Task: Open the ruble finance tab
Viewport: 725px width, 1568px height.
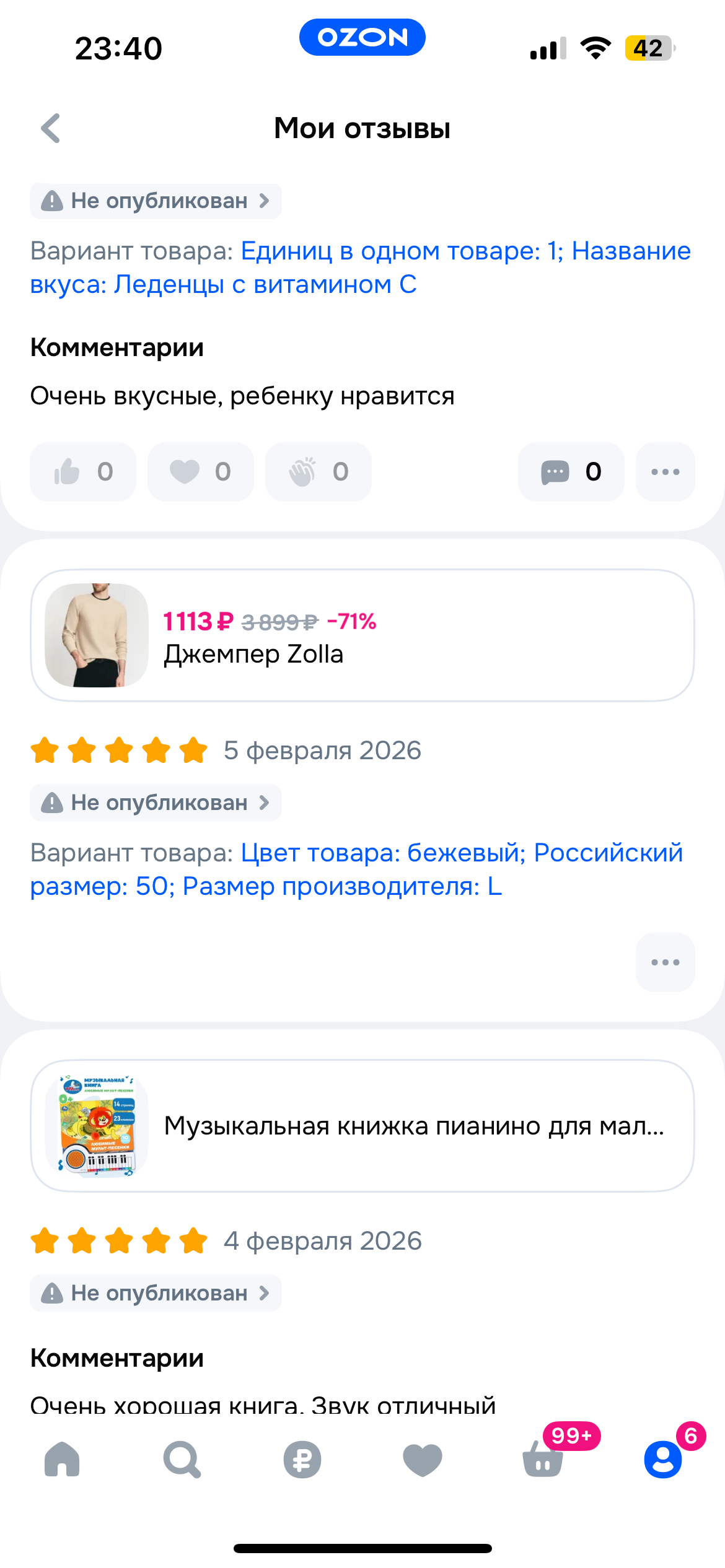Action: (302, 1460)
